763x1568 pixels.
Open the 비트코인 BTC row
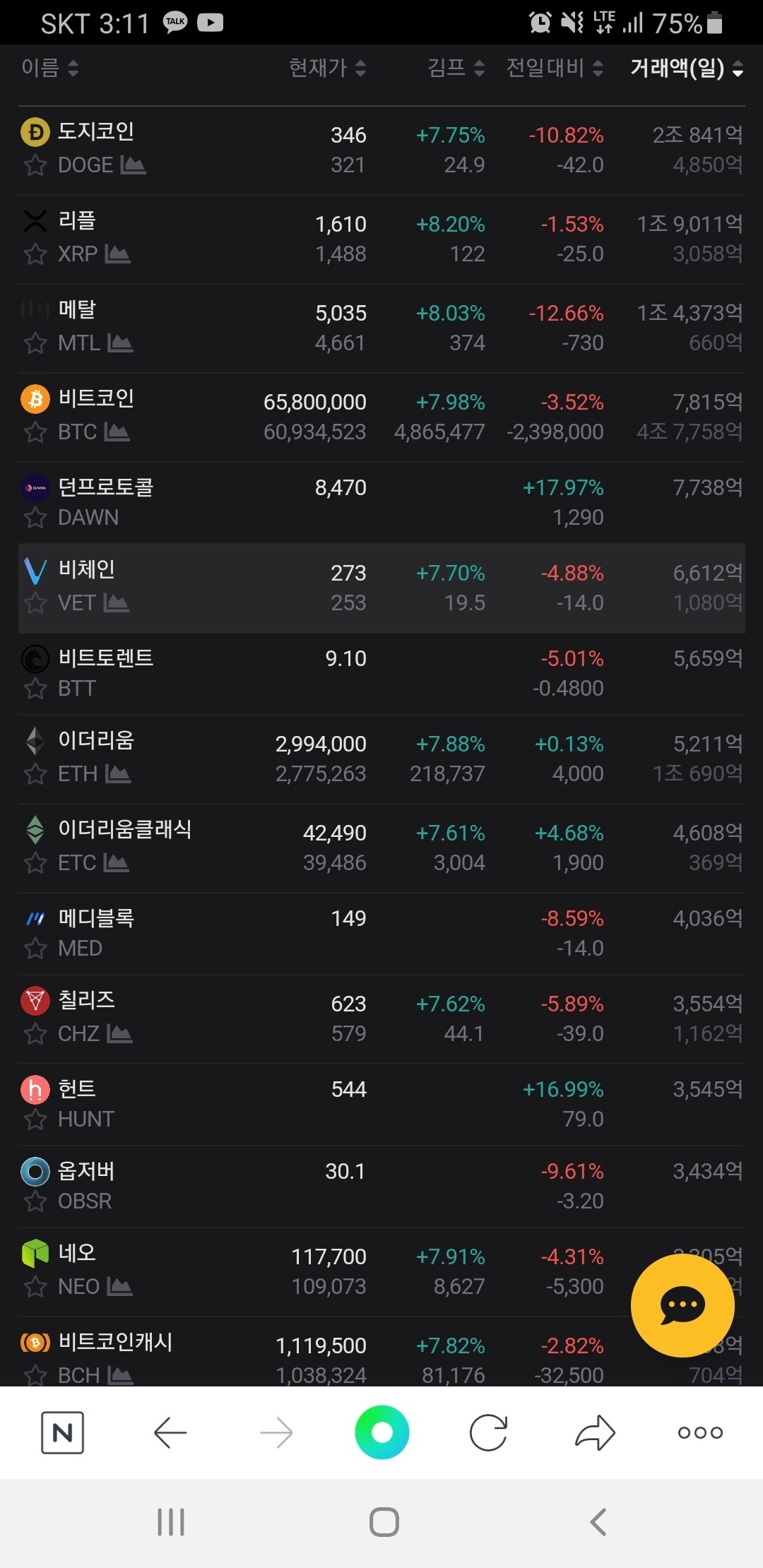tap(381, 417)
